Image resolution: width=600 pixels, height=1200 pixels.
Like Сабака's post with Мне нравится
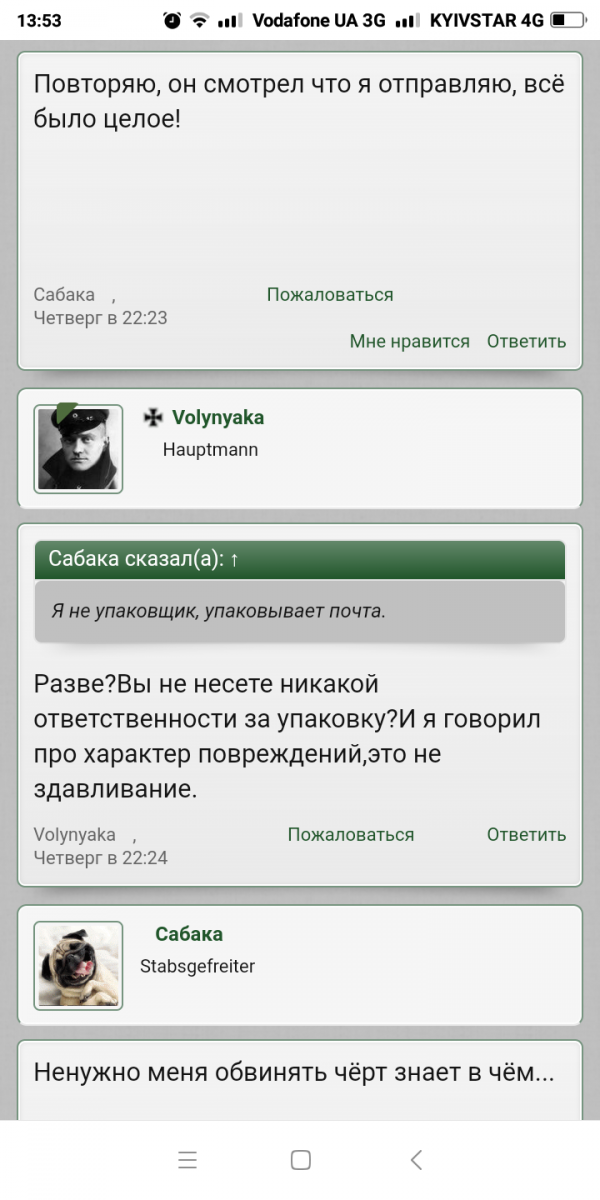pos(409,341)
